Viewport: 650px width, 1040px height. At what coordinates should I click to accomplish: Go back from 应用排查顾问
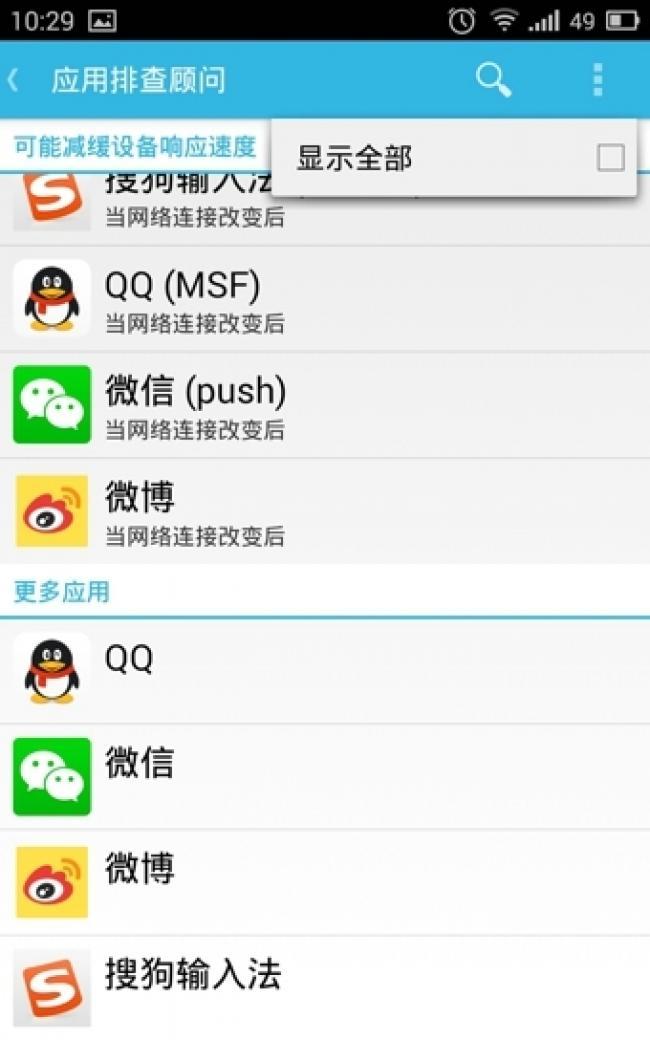pyautogui.click(x=14, y=80)
